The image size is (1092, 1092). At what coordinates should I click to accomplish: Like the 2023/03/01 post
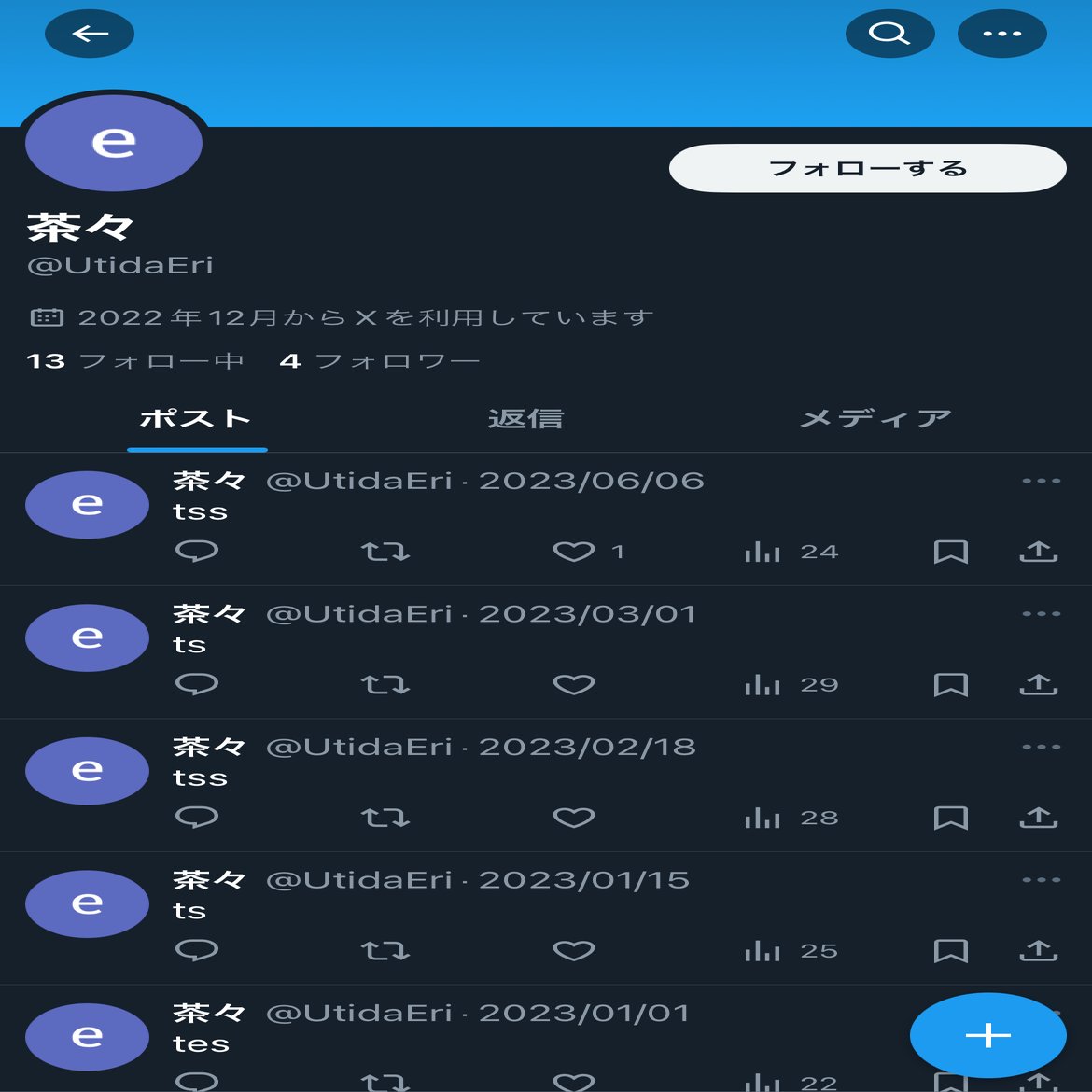(x=573, y=685)
